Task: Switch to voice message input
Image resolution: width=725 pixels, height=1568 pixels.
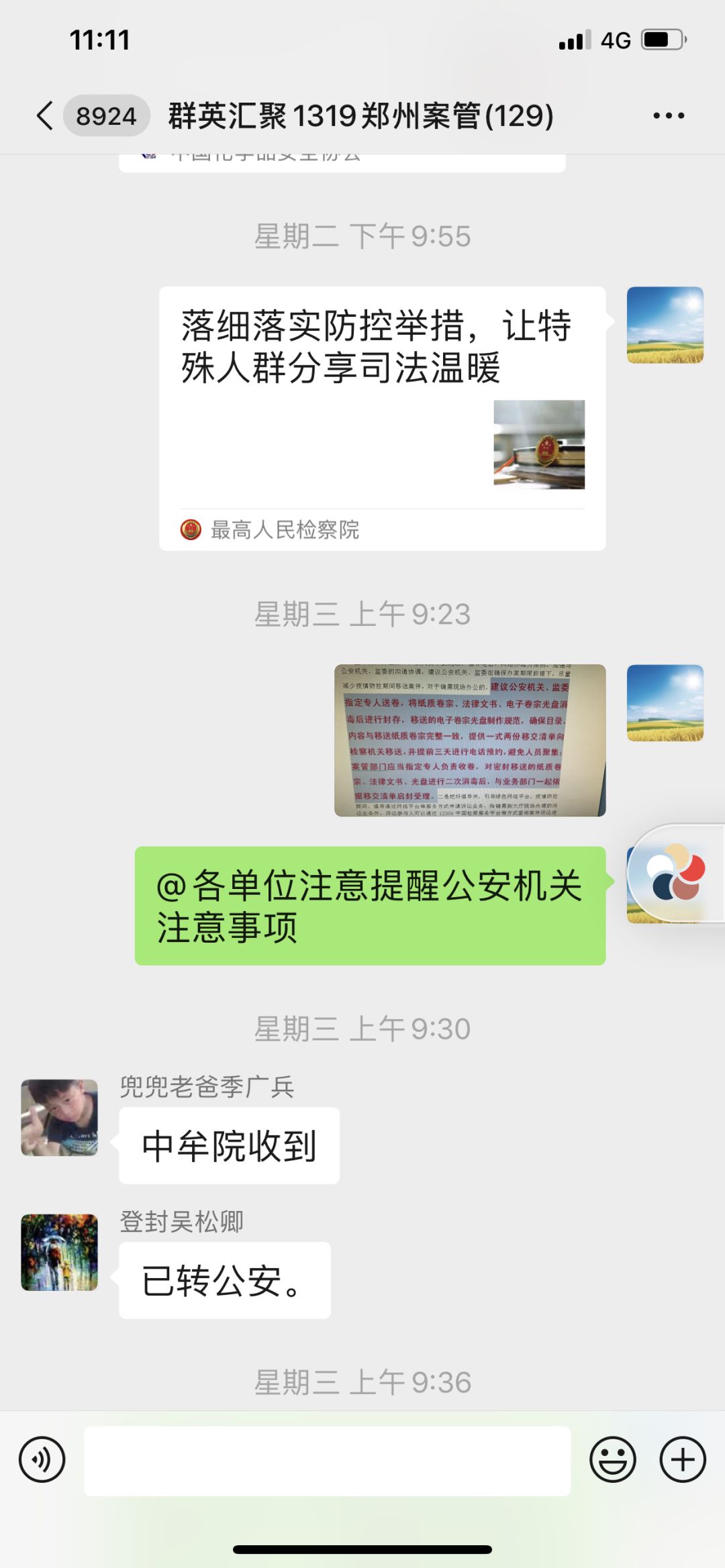Action: (x=42, y=1459)
